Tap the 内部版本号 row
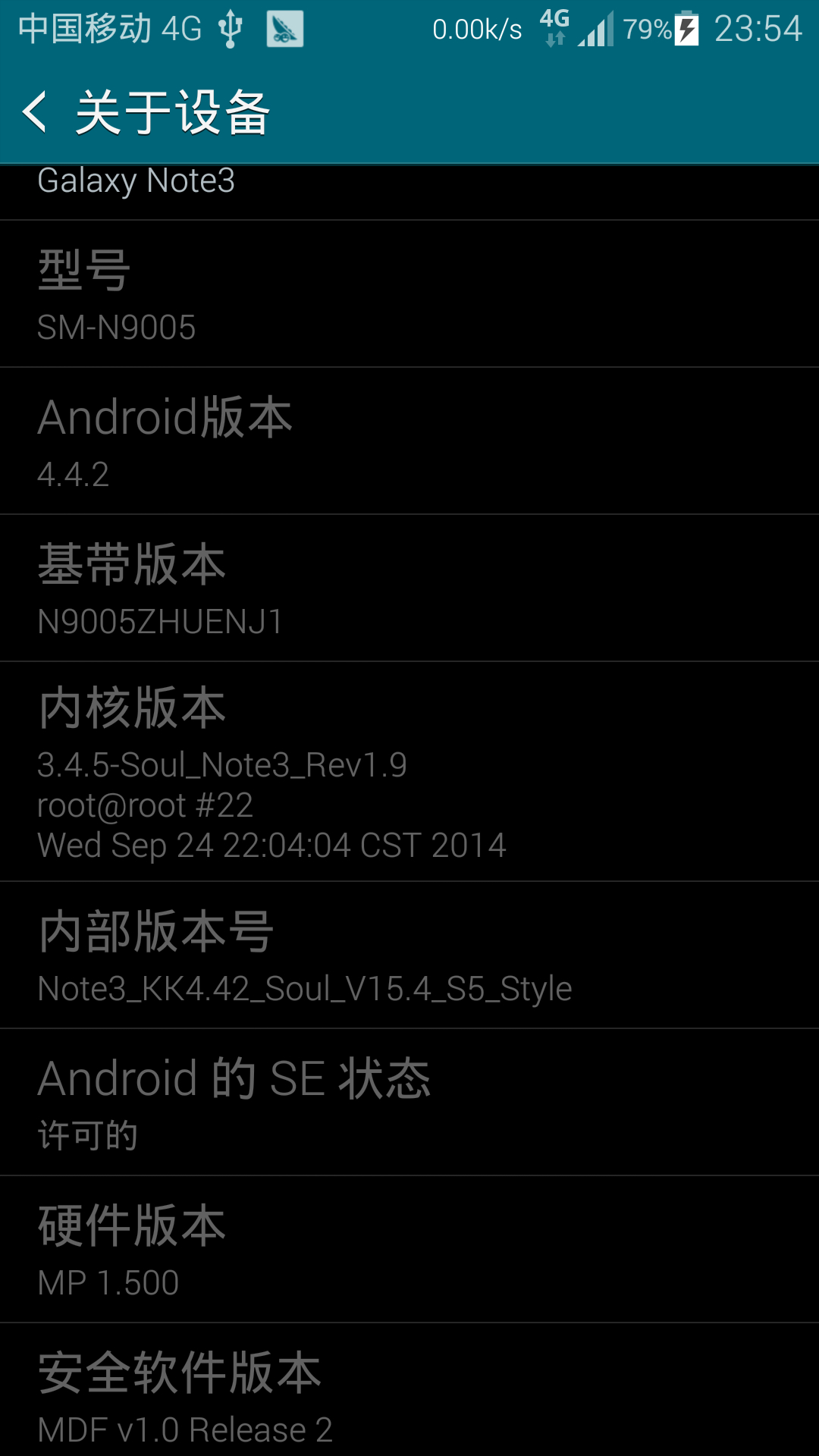This screenshot has width=819, height=1456. pos(409,955)
